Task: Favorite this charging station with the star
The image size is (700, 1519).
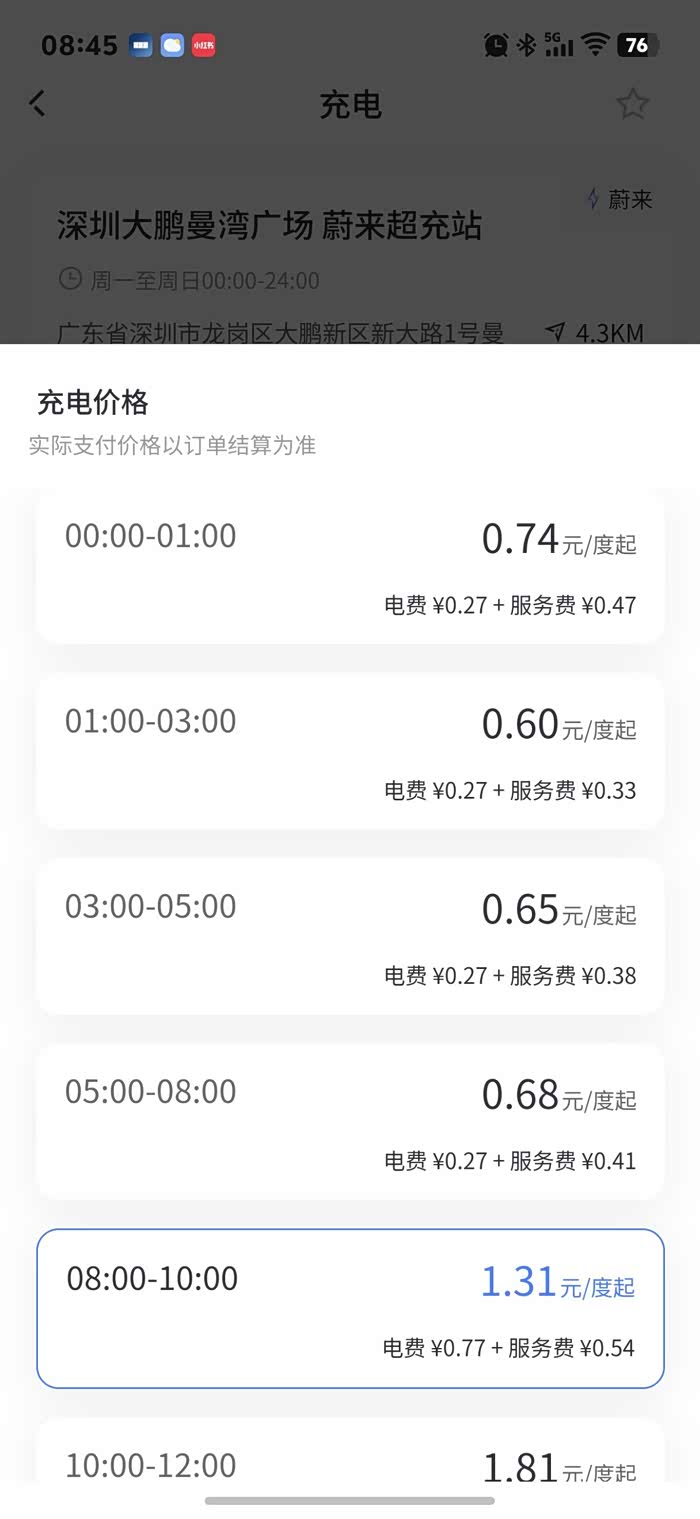Action: 632,104
